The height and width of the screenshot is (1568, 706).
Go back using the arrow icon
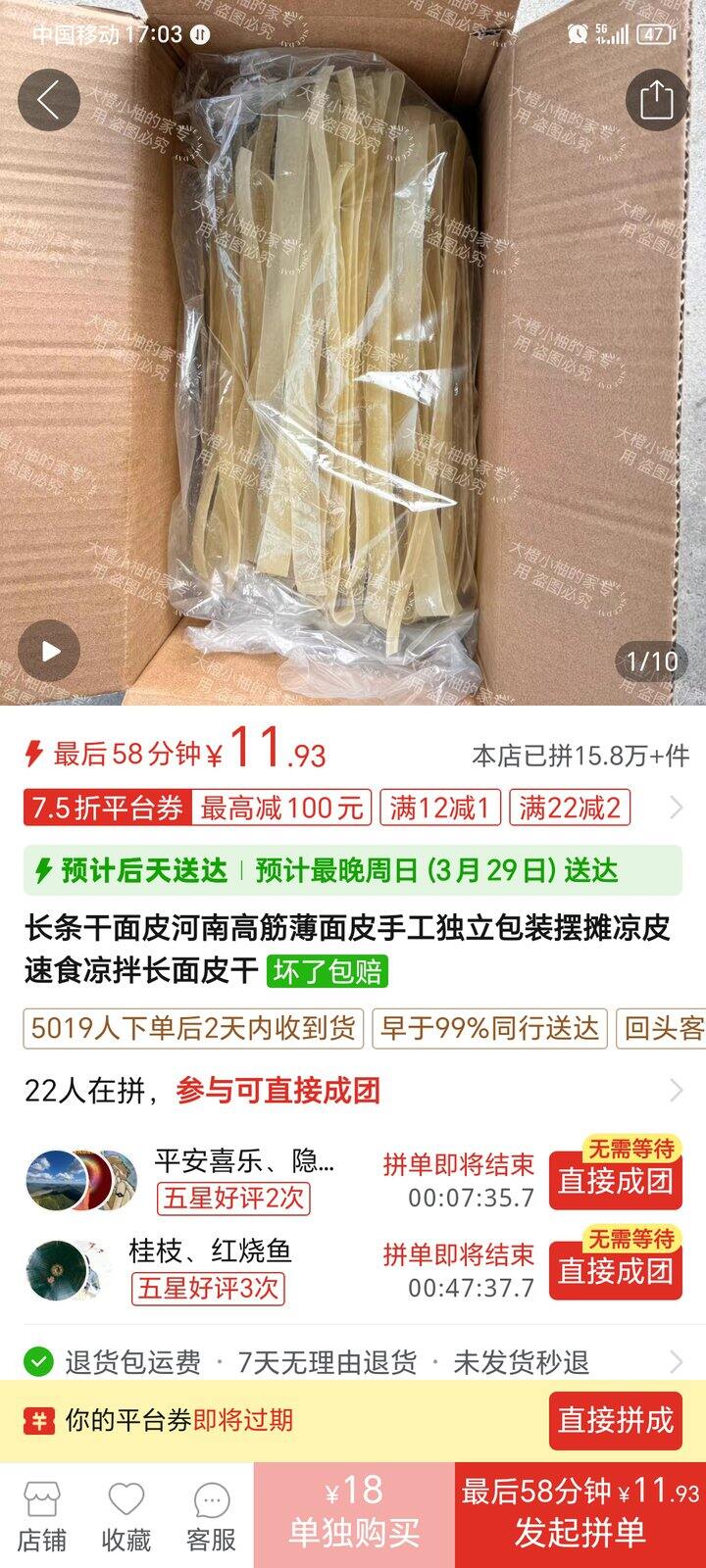pos(48,100)
